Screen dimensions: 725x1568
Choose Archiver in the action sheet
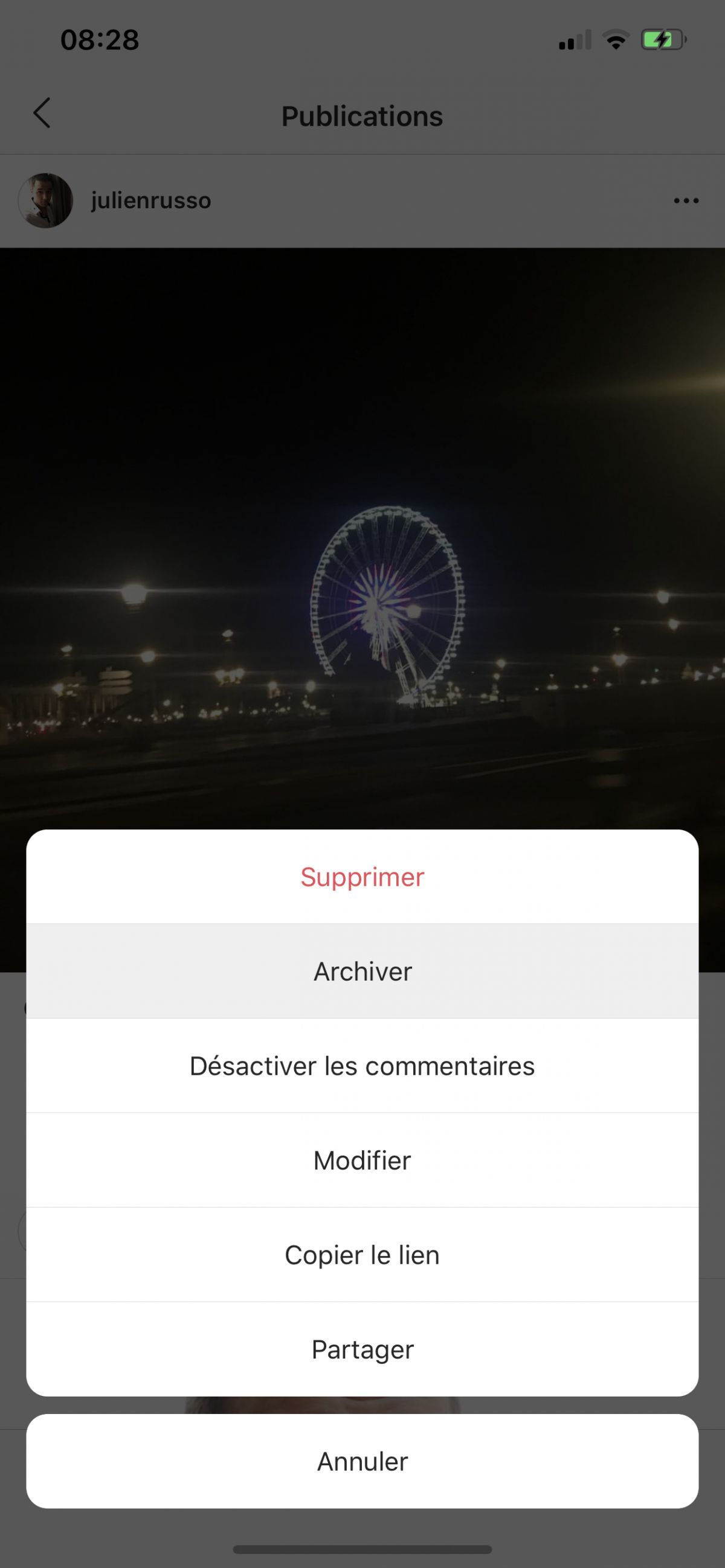tap(362, 971)
